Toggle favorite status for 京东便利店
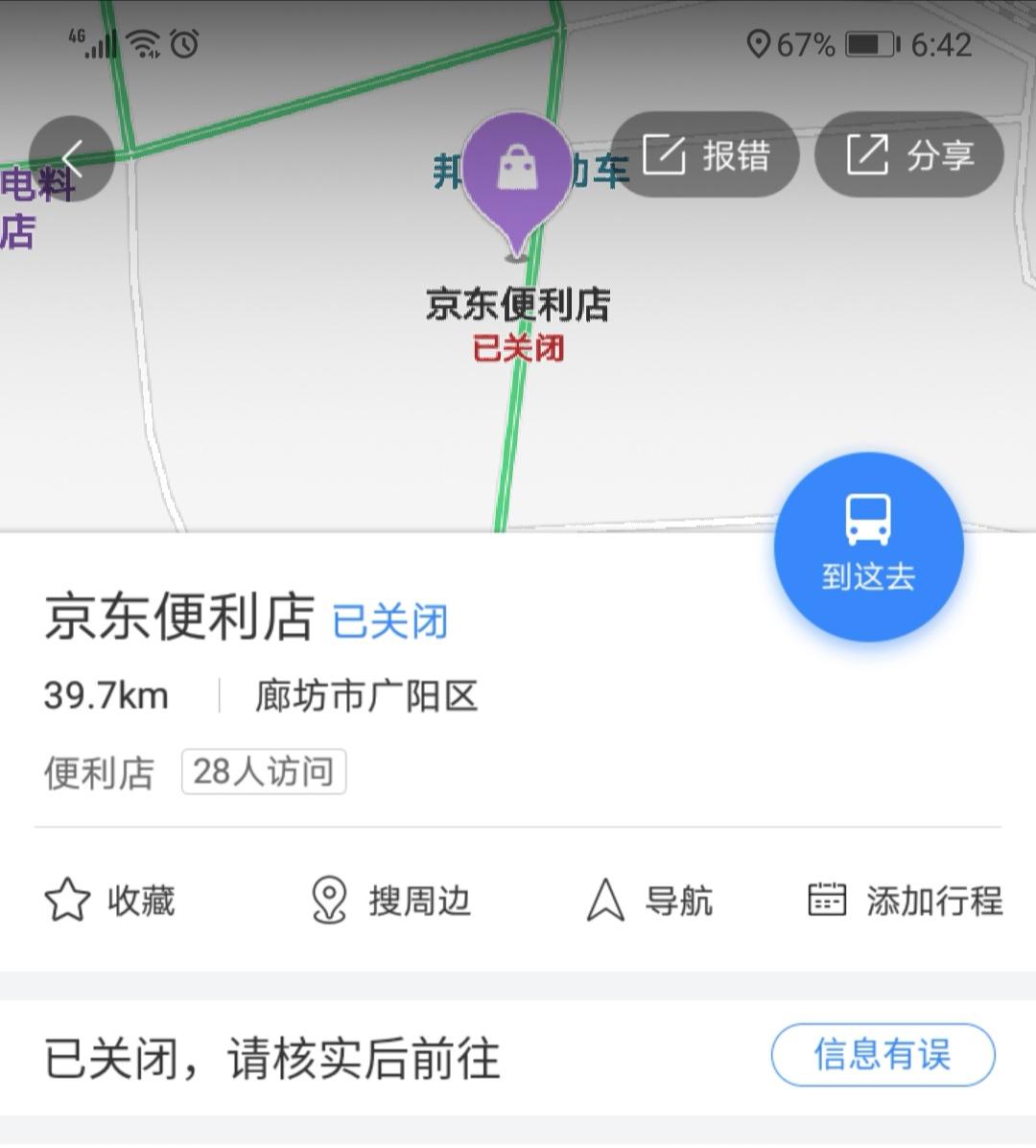 click(110, 900)
